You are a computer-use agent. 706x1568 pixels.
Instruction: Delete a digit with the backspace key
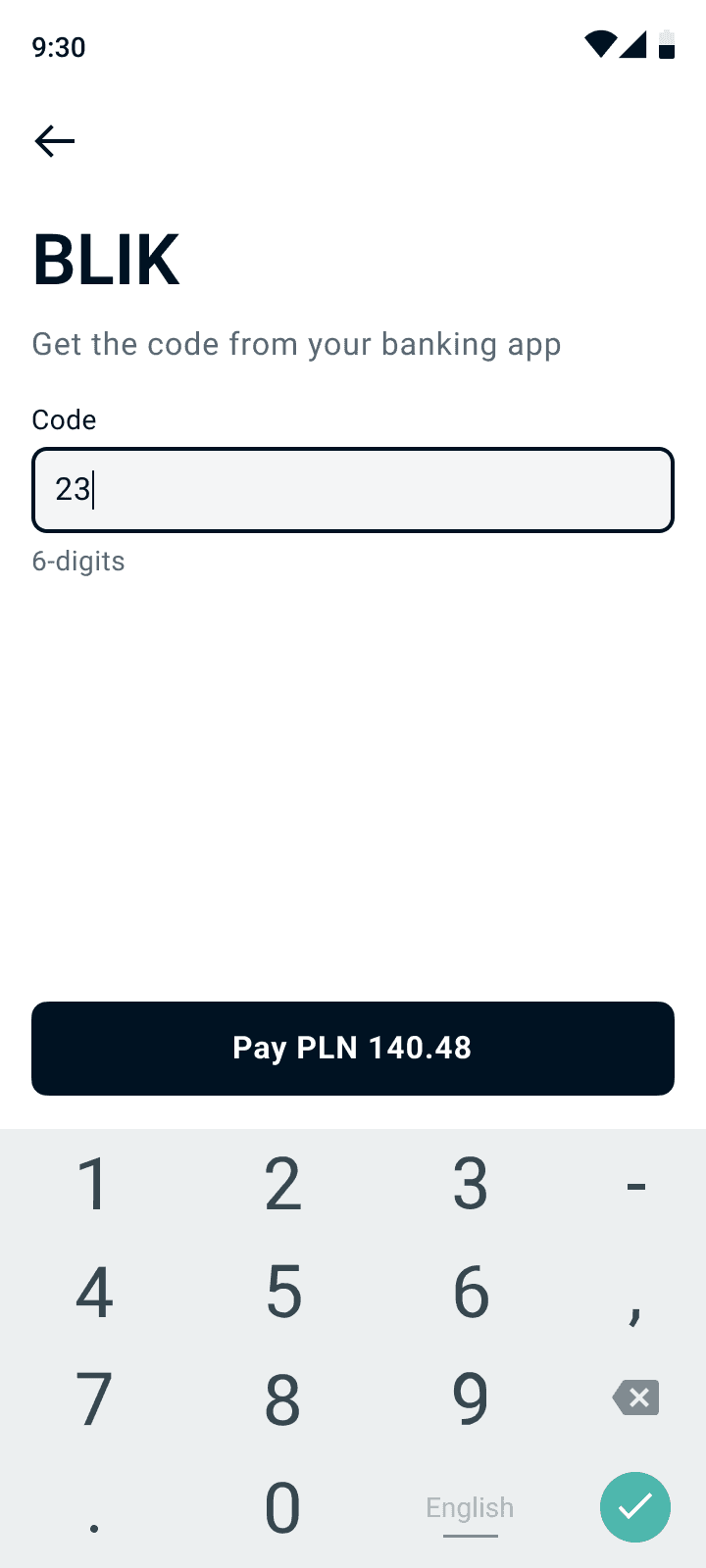pos(635,1397)
